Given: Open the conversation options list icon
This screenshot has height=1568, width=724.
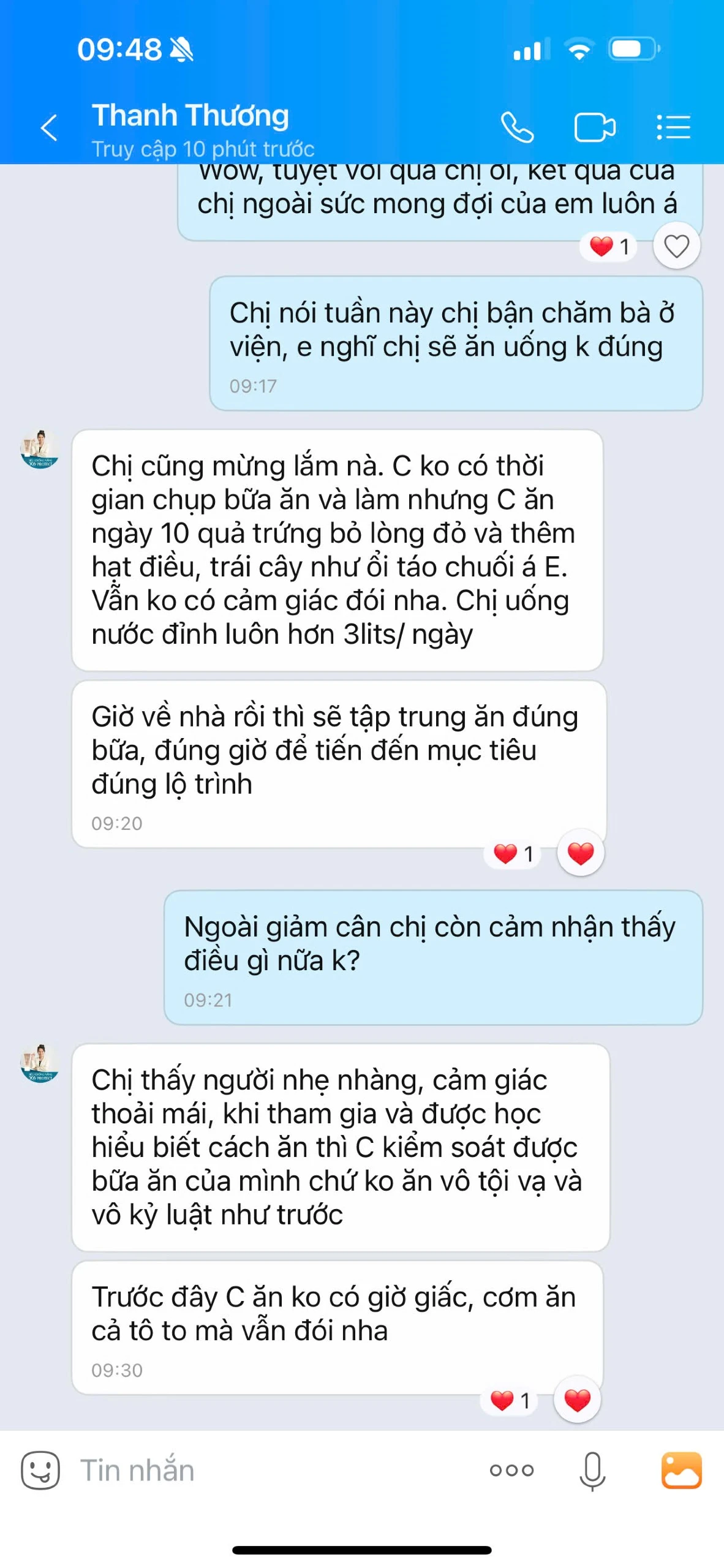Looking at the screenshot, I should tap(673, 125).
